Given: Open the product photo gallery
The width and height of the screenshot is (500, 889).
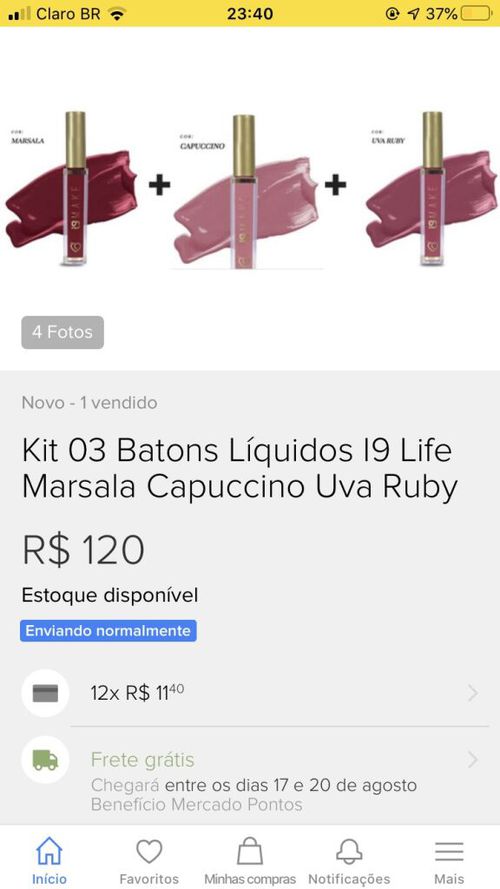Looking at the screenshot, I should pyautogui.click(x=250, y=189).
